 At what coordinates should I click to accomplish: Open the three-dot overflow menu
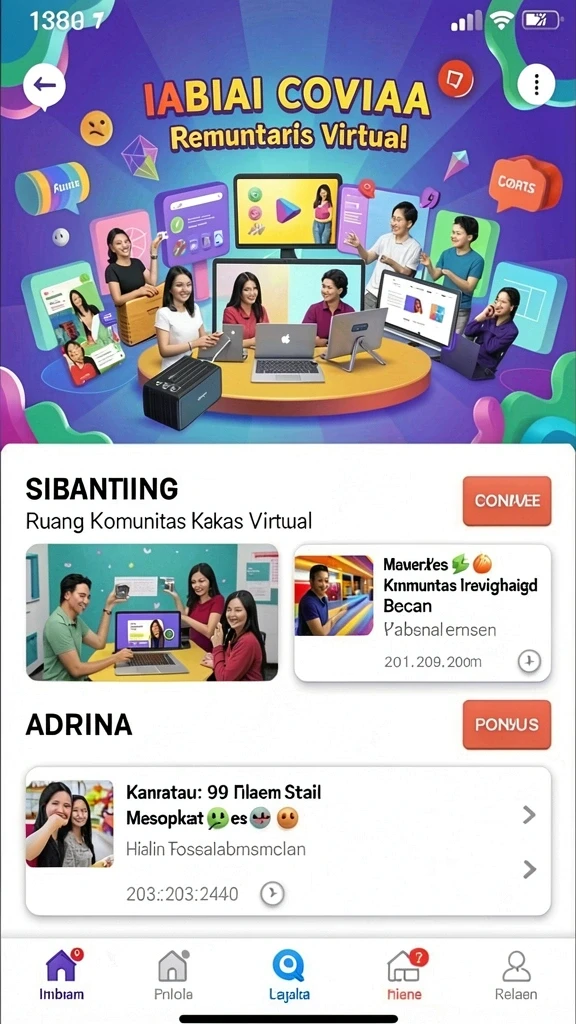coord(536,84)
